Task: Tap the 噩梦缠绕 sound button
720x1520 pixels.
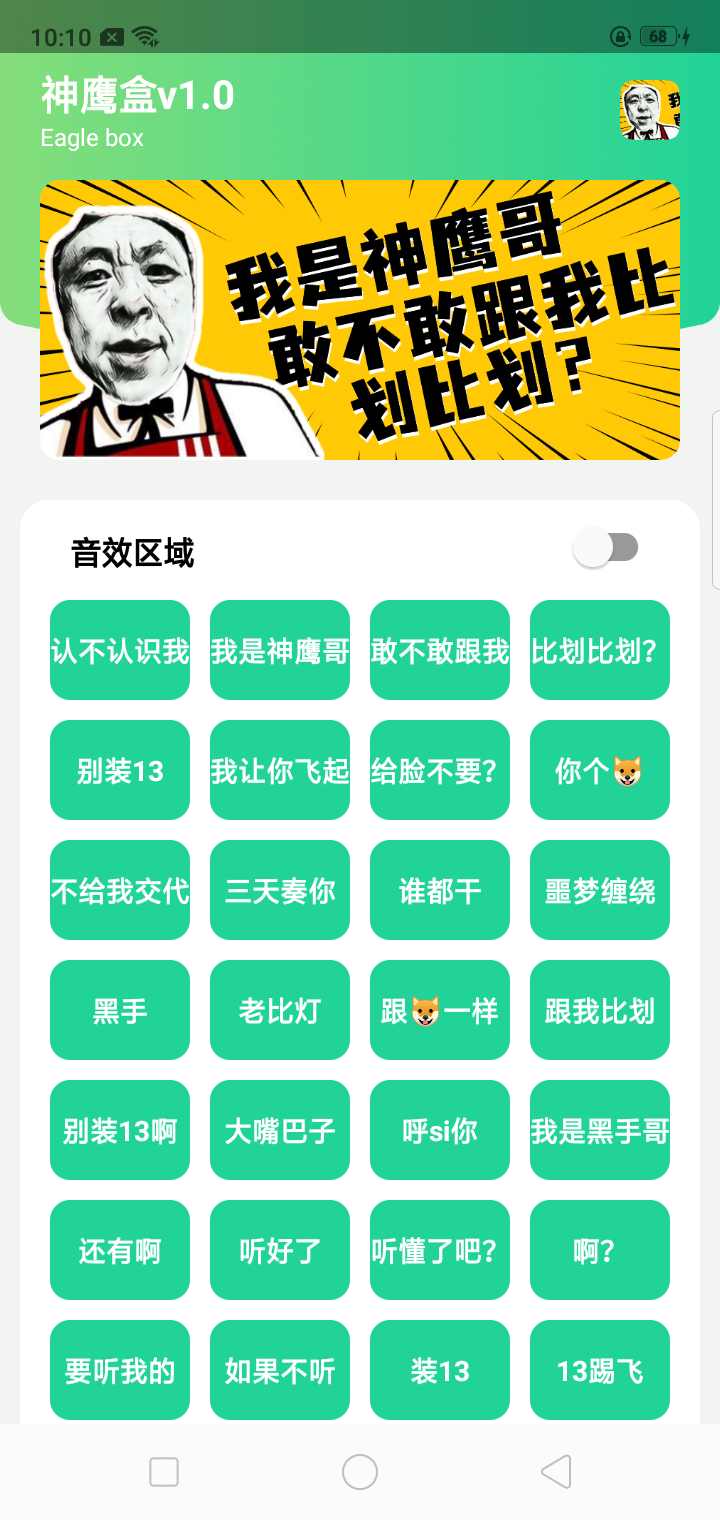Action: click(599, 889)
